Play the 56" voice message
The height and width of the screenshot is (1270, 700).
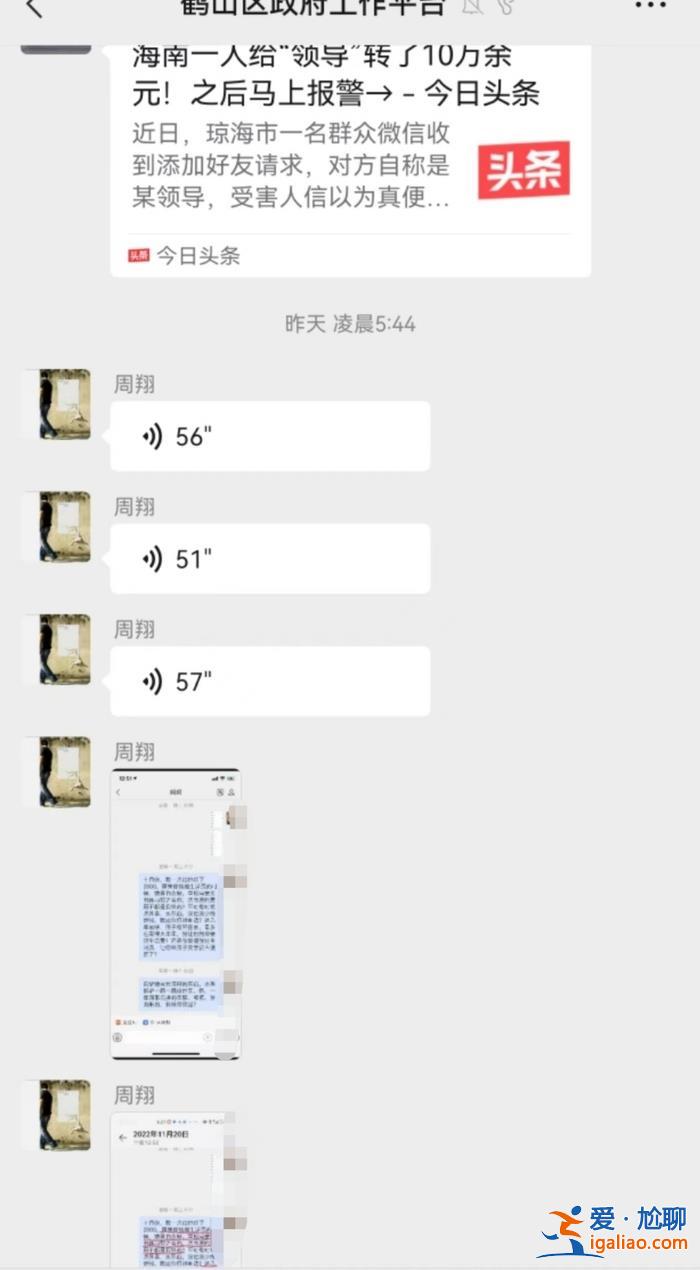click(x=270, y=437)
